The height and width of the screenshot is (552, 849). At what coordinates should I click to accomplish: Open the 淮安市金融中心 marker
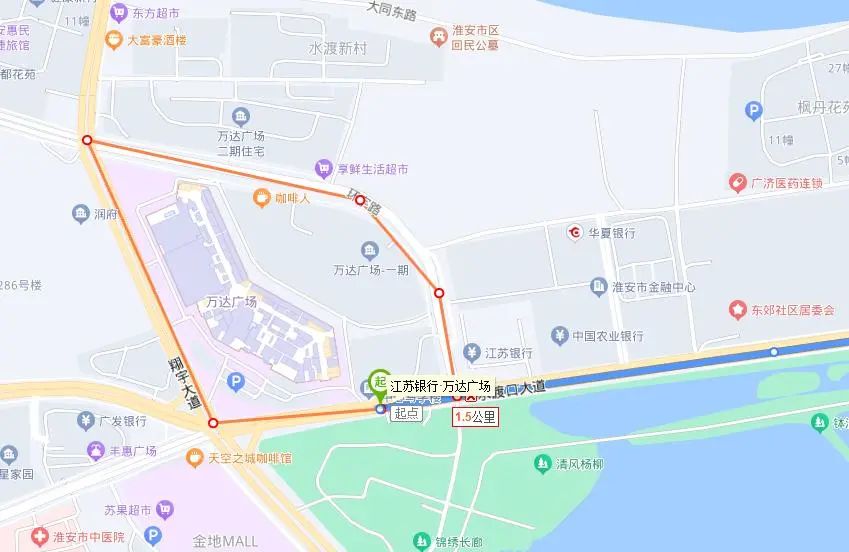(x=598, y=286)
